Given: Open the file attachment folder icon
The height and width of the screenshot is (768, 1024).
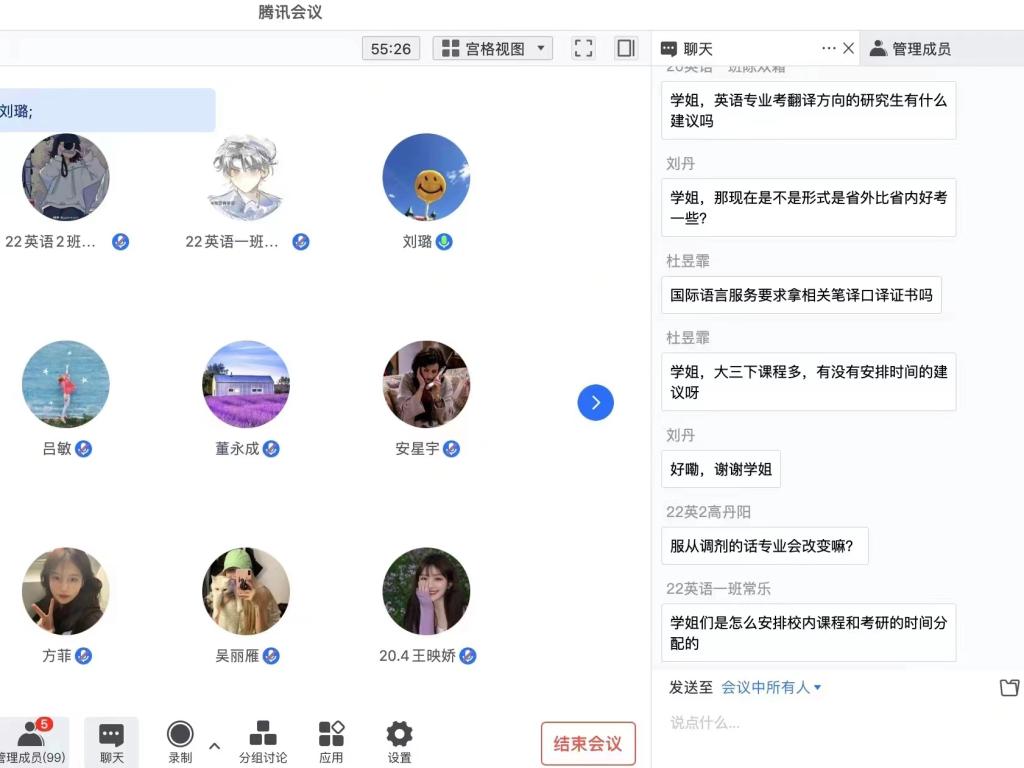Looking at the screenshot, I should pos(1009,687).
